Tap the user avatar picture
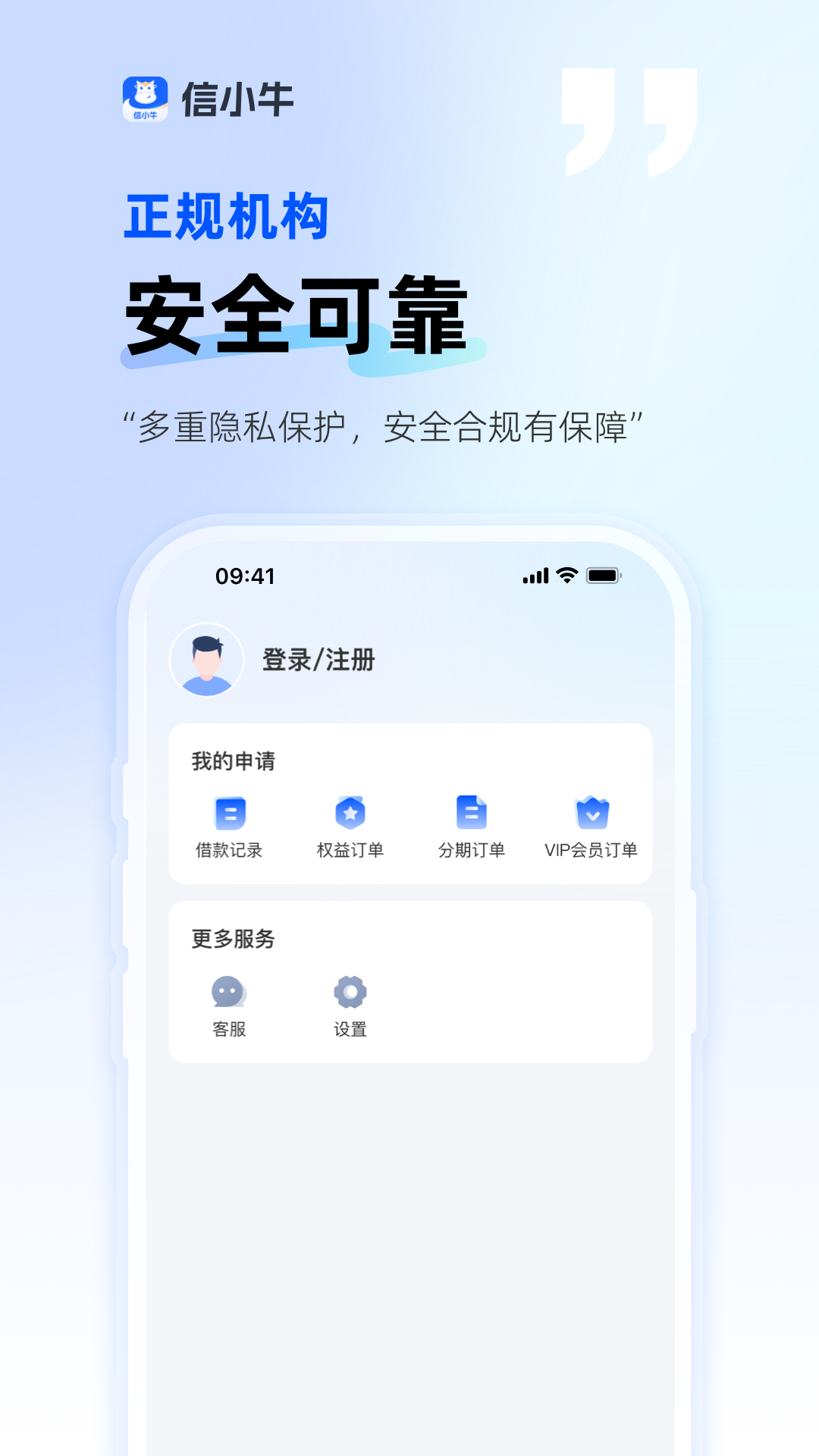Viewport: 819px width, 1456px height. tap(207, 660)
